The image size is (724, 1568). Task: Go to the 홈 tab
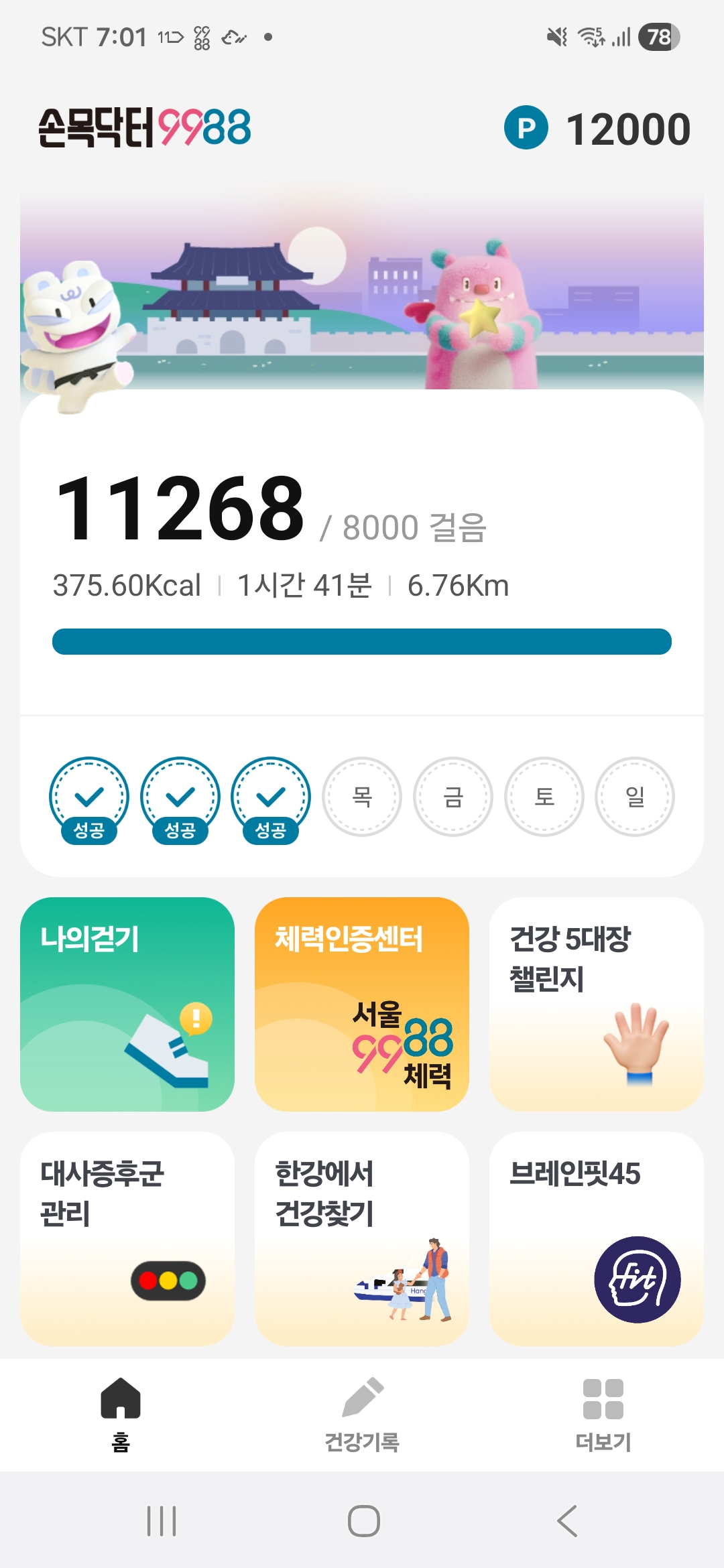point(121,1414)
